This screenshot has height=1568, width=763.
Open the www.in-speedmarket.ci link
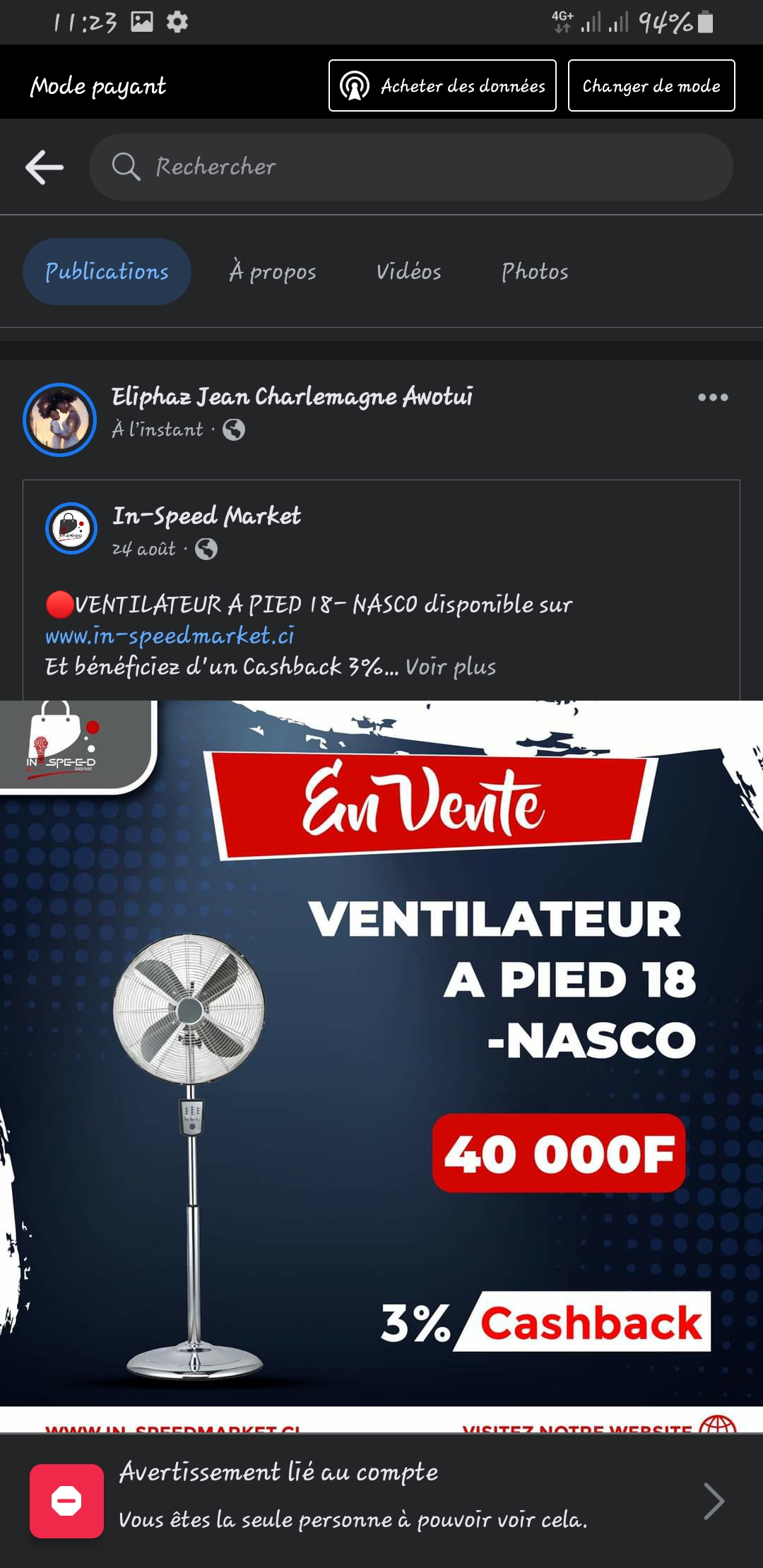pyautogui.click(x=170, y=636)
